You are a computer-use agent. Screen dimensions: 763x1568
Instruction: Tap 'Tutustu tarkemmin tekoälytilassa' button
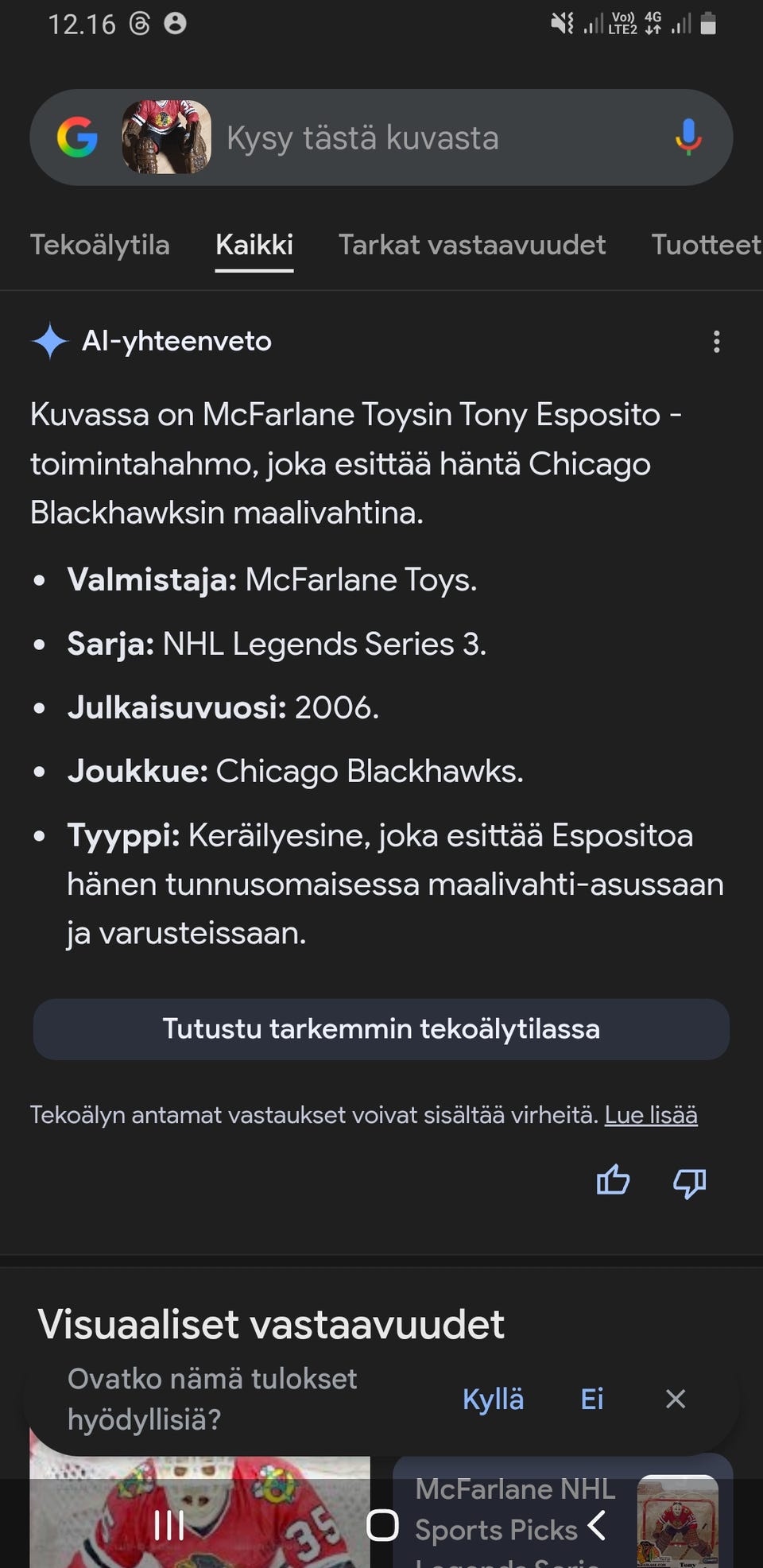[x=381, y=1029]
